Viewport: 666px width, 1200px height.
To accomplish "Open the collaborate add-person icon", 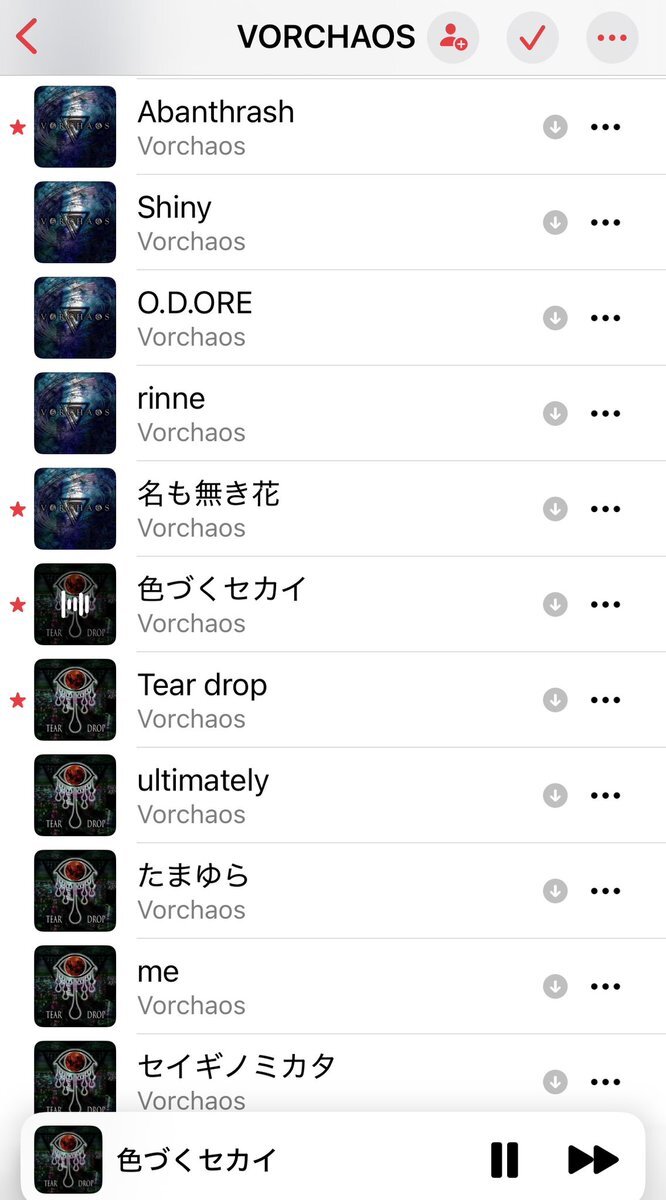I will tap(453, 38).
